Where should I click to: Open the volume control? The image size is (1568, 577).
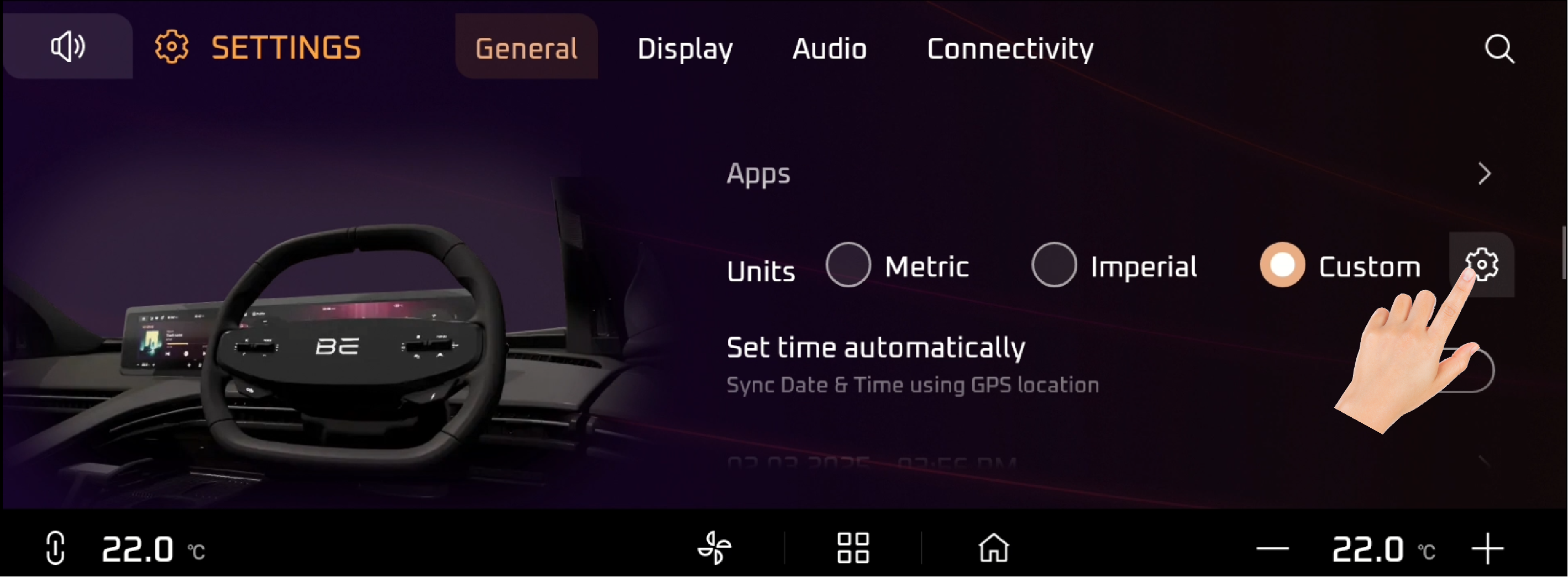click(67, 47)
